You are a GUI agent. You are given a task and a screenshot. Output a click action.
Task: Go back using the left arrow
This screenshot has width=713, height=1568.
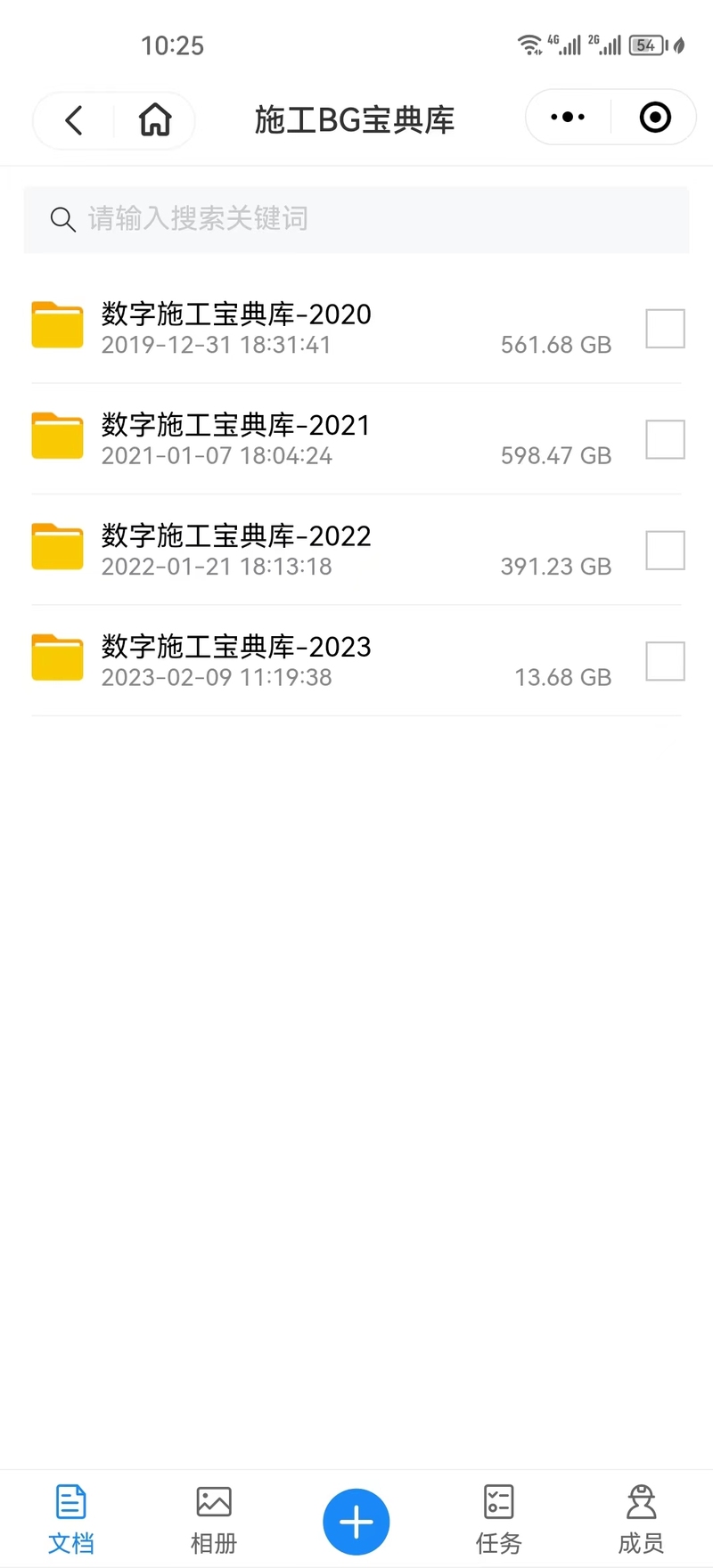click(74, 119)
